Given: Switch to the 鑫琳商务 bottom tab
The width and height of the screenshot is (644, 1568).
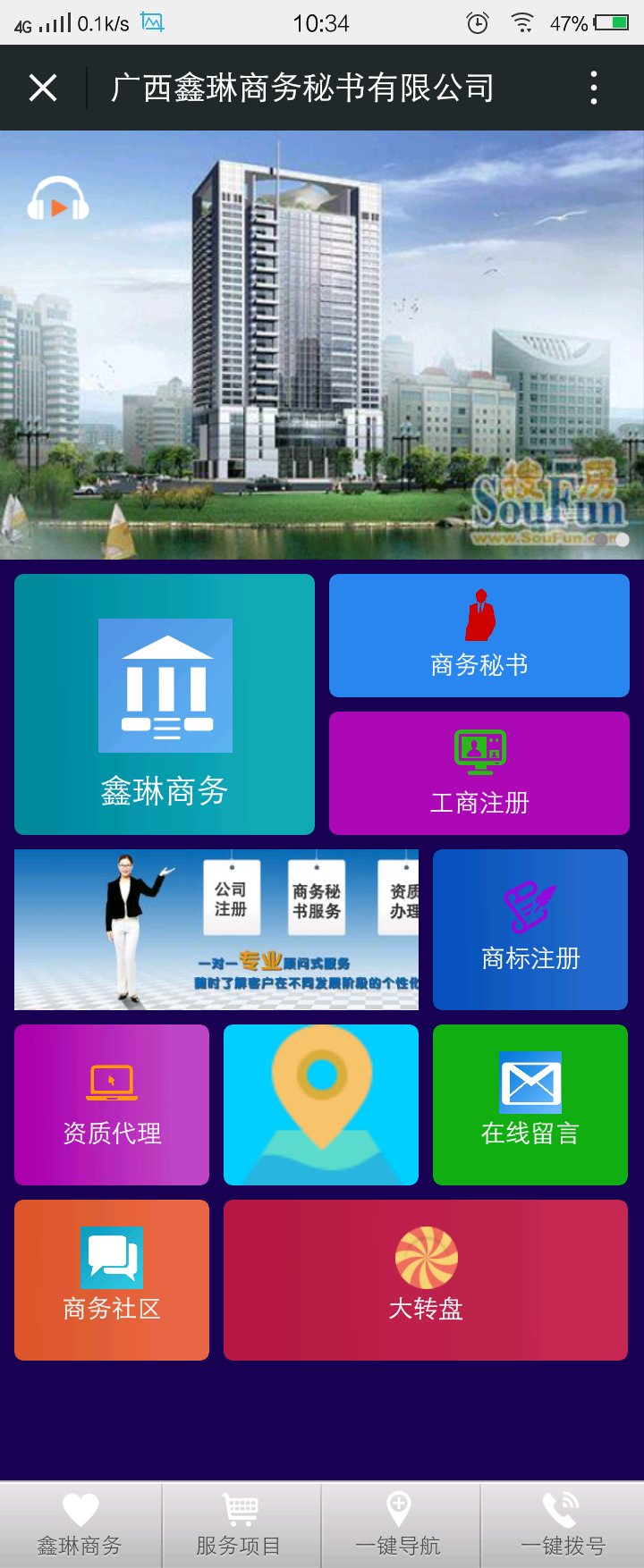Looking at the screenshot, I should [80, 1525].
